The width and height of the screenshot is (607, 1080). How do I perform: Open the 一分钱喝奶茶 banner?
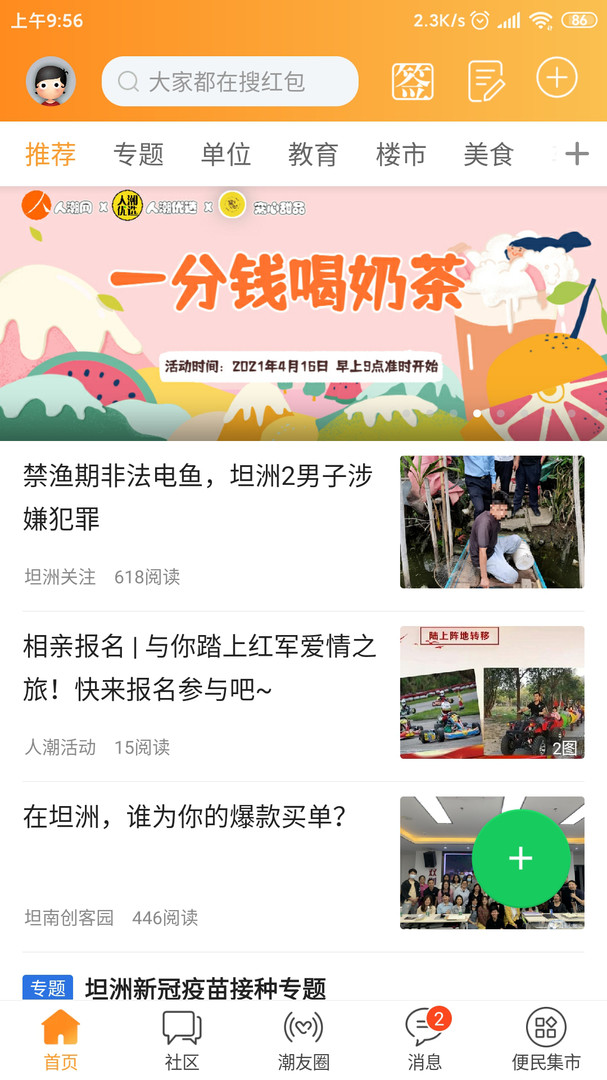303,312
